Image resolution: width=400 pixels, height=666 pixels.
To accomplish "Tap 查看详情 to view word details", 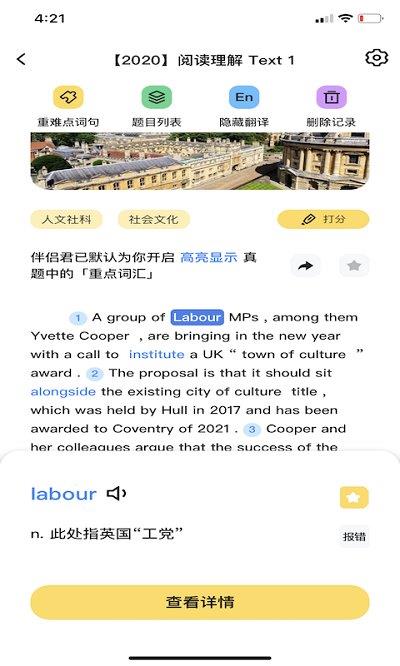I will tap(200, 602).
